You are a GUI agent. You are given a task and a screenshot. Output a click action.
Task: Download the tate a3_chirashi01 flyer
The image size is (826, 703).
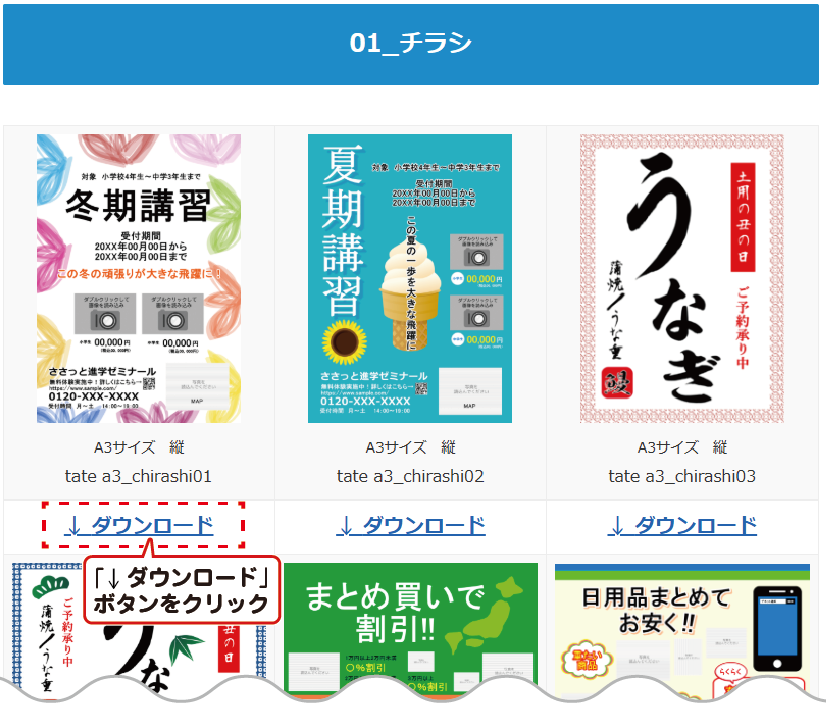139,526
